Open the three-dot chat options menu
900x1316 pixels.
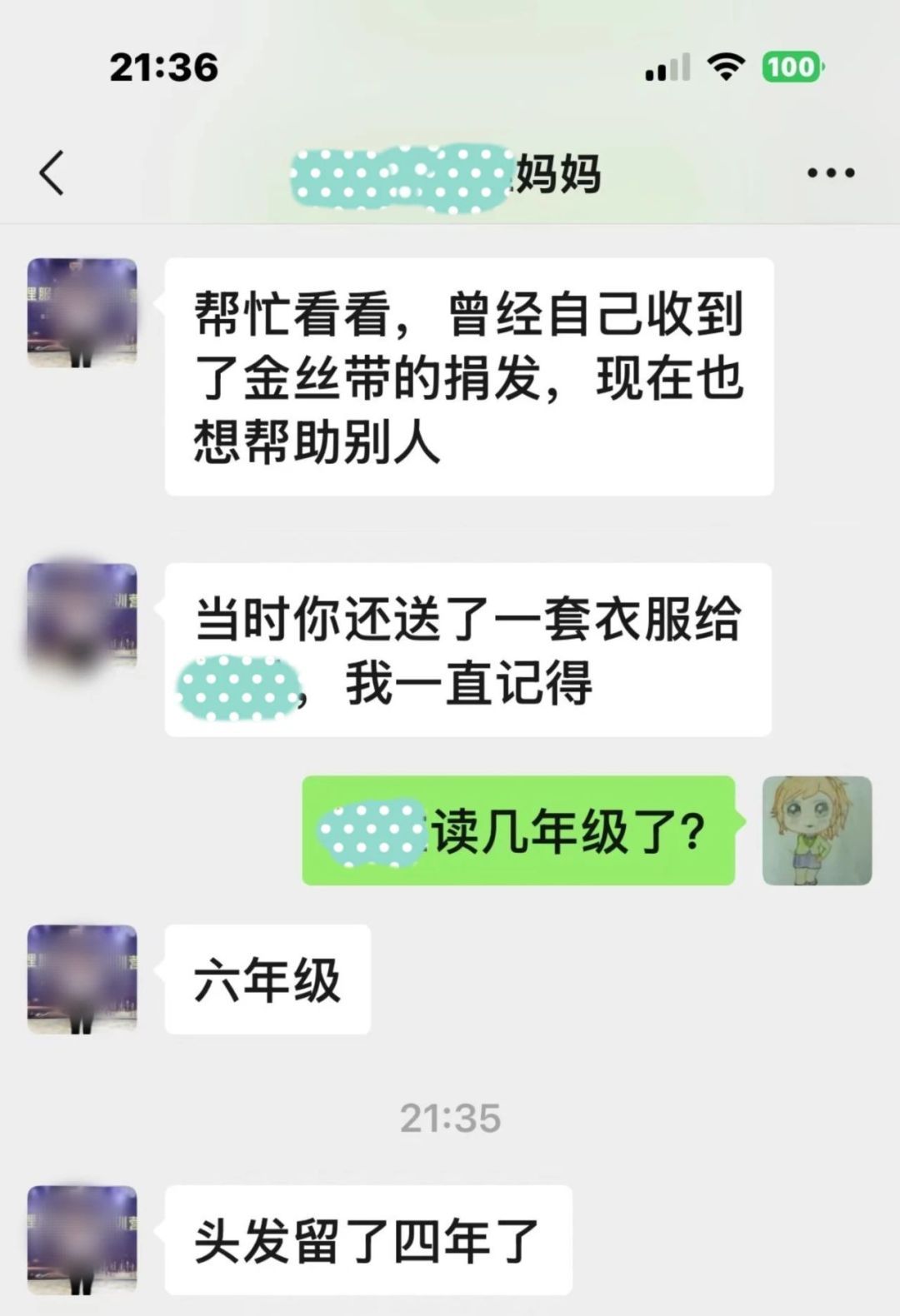pos(830,173)
